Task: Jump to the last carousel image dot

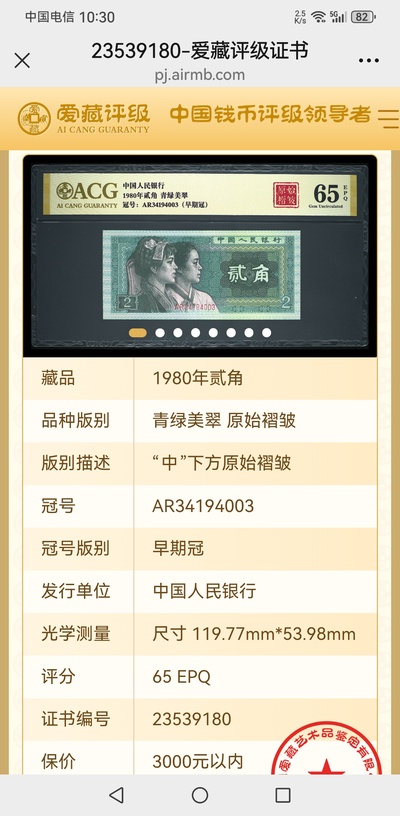Action: pyautogui.click(x=266, y=333)
